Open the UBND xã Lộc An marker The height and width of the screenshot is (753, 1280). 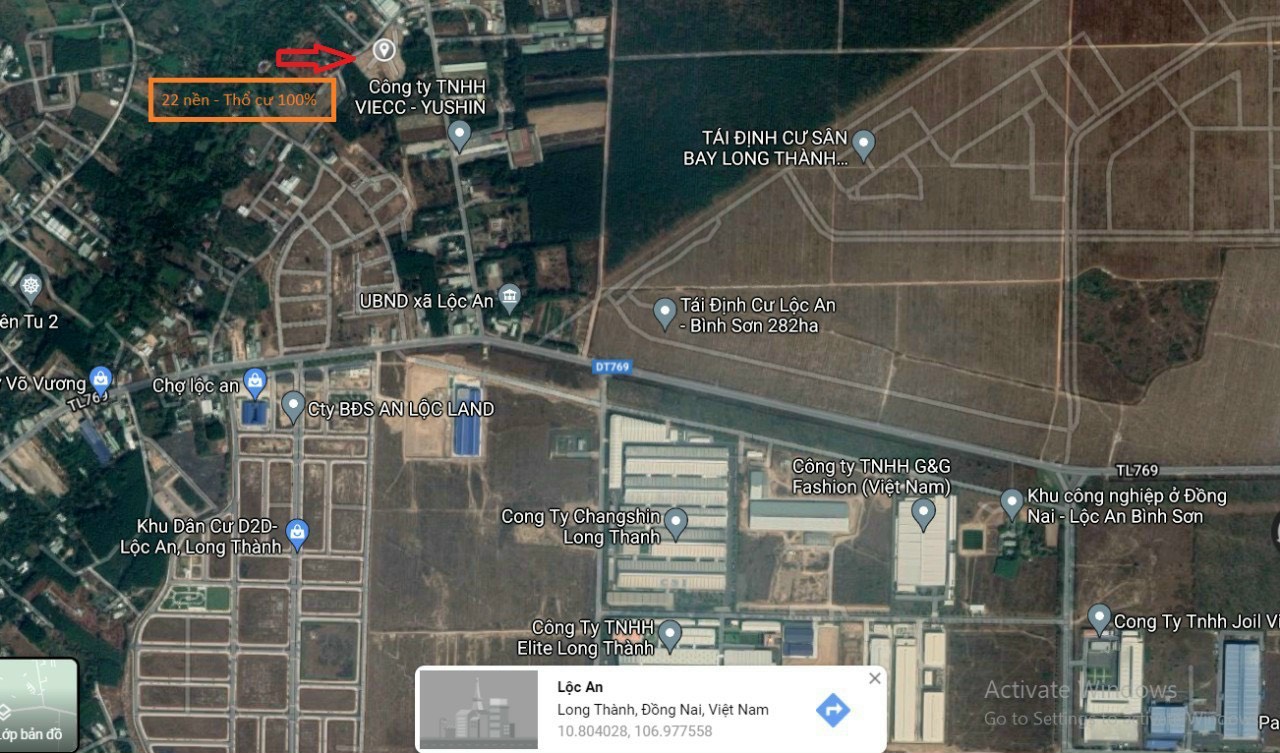[510, 296]
